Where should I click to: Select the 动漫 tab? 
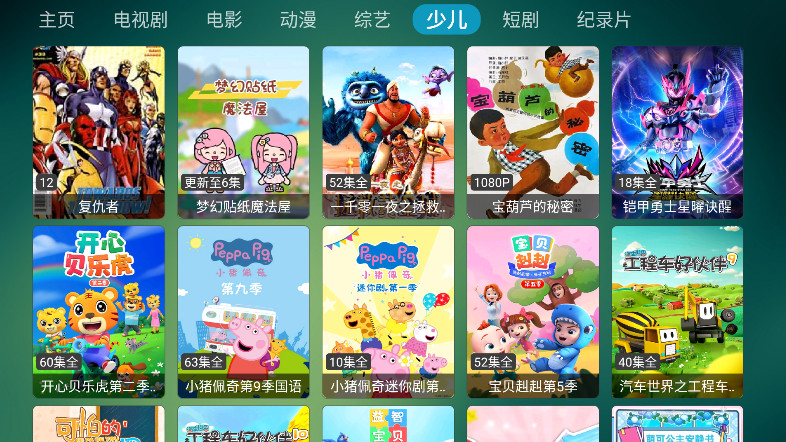click(x=298, y=20)
